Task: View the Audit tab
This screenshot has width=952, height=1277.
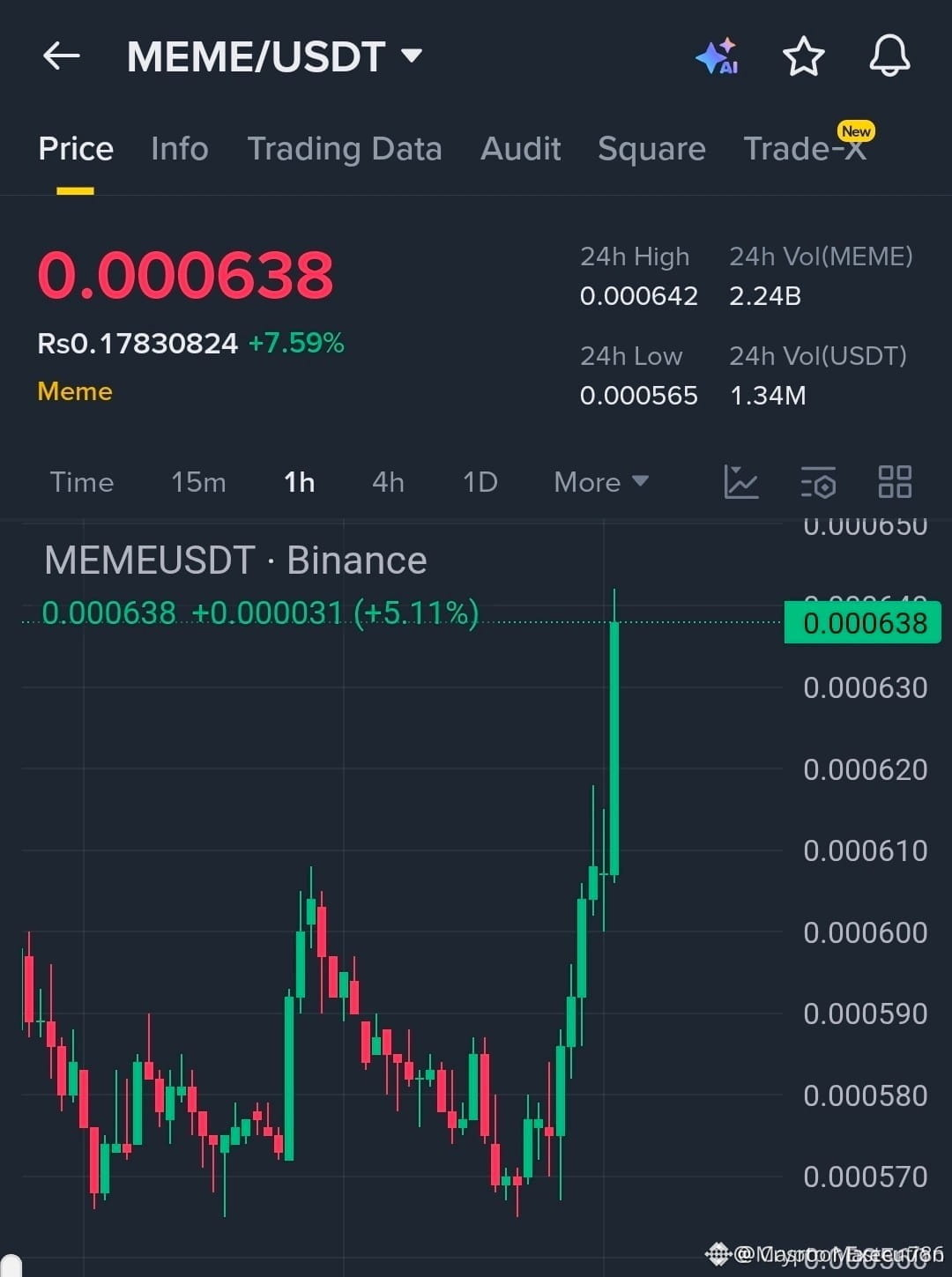Action: coord(520,149)
